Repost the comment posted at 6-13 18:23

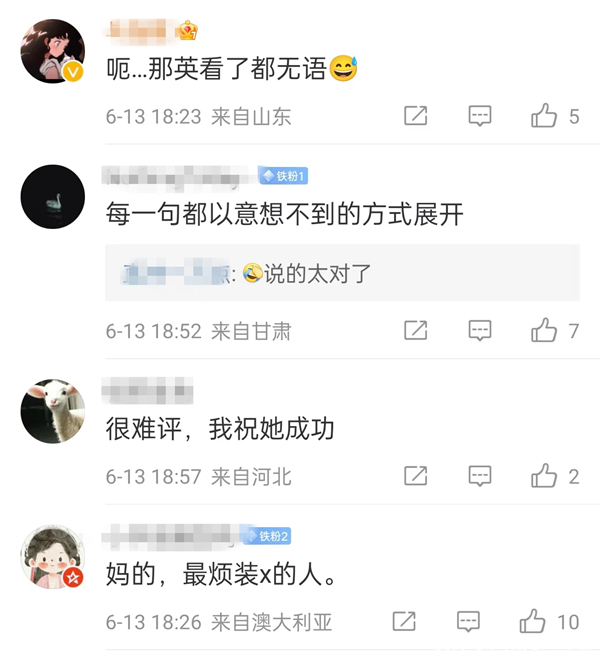[416, 117]
